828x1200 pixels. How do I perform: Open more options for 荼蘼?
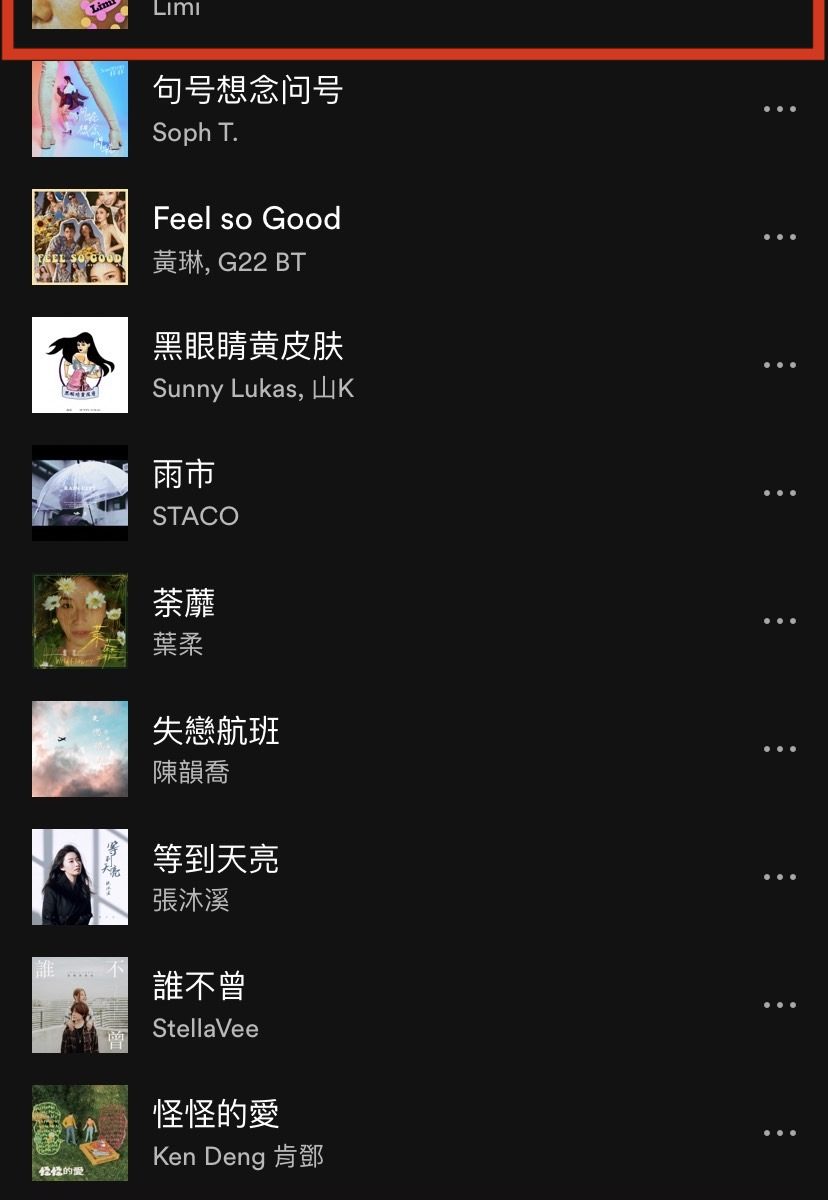tap(779, 621)
